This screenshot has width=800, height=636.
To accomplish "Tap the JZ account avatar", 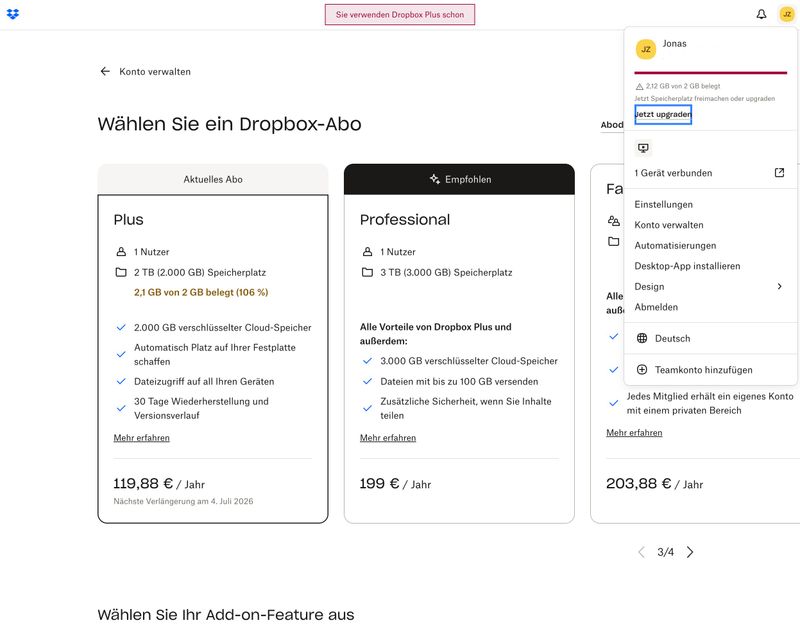I will [x=786, y=15].
